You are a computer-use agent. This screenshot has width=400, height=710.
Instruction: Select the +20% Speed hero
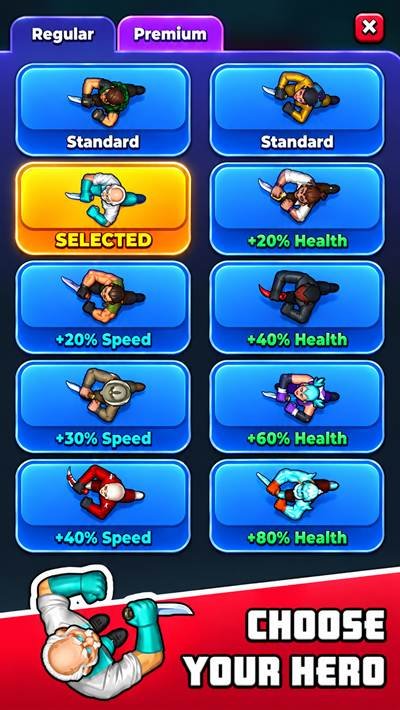[x=103, y=308]
